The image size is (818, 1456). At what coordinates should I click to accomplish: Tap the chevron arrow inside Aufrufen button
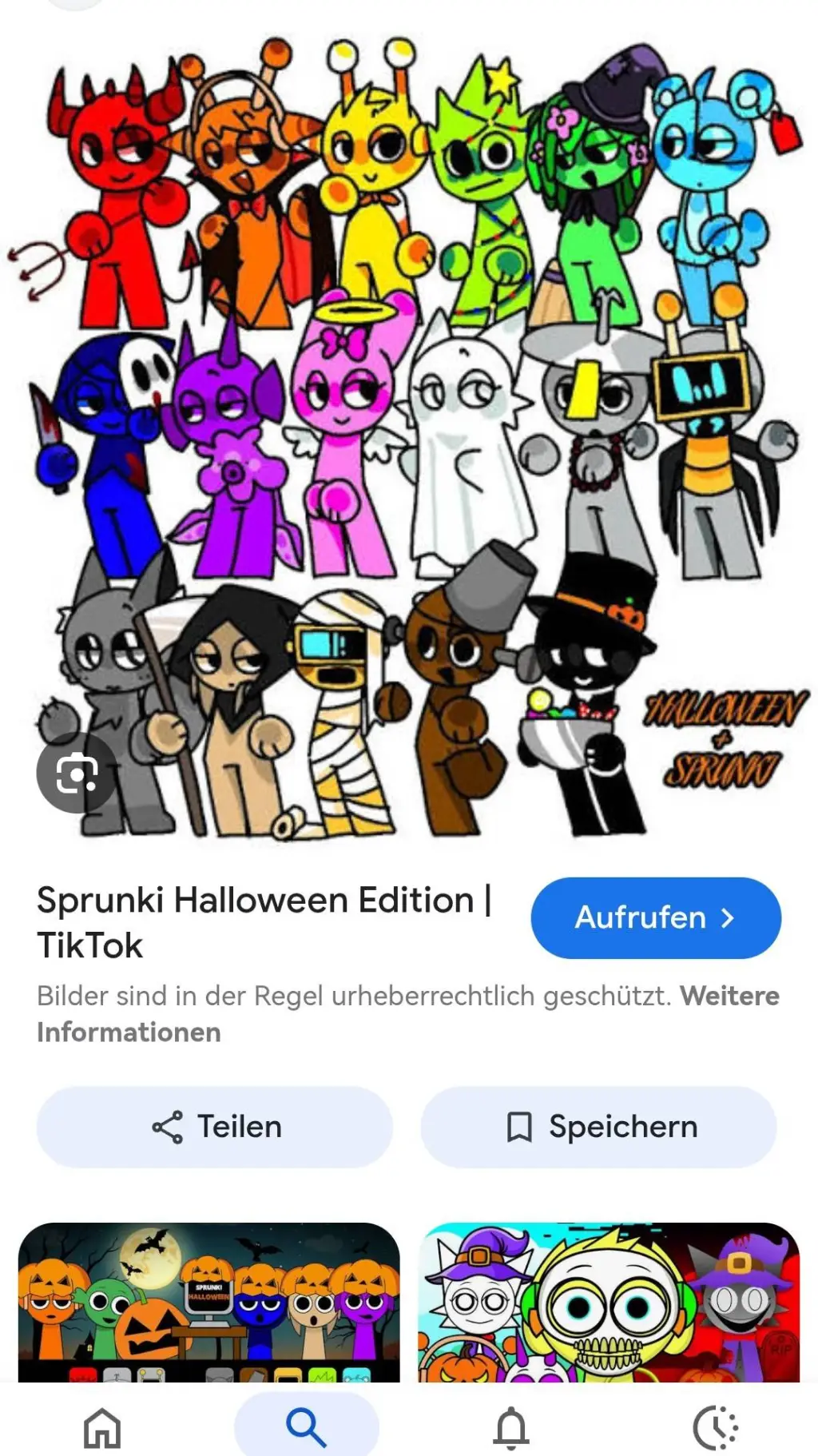point(729,918)
